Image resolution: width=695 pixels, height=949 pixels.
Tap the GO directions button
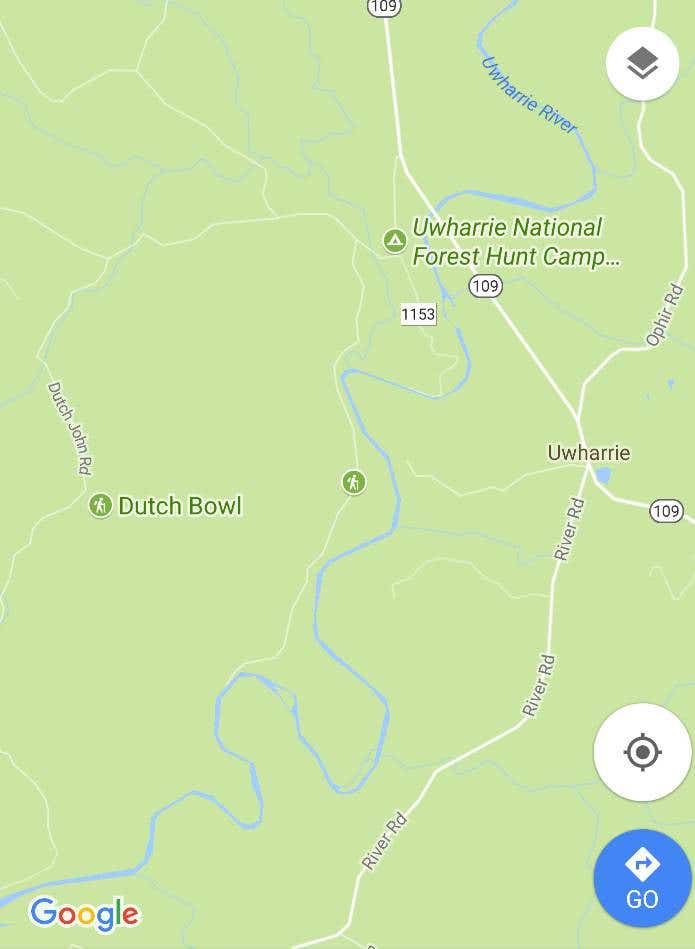tap(642, 877)
